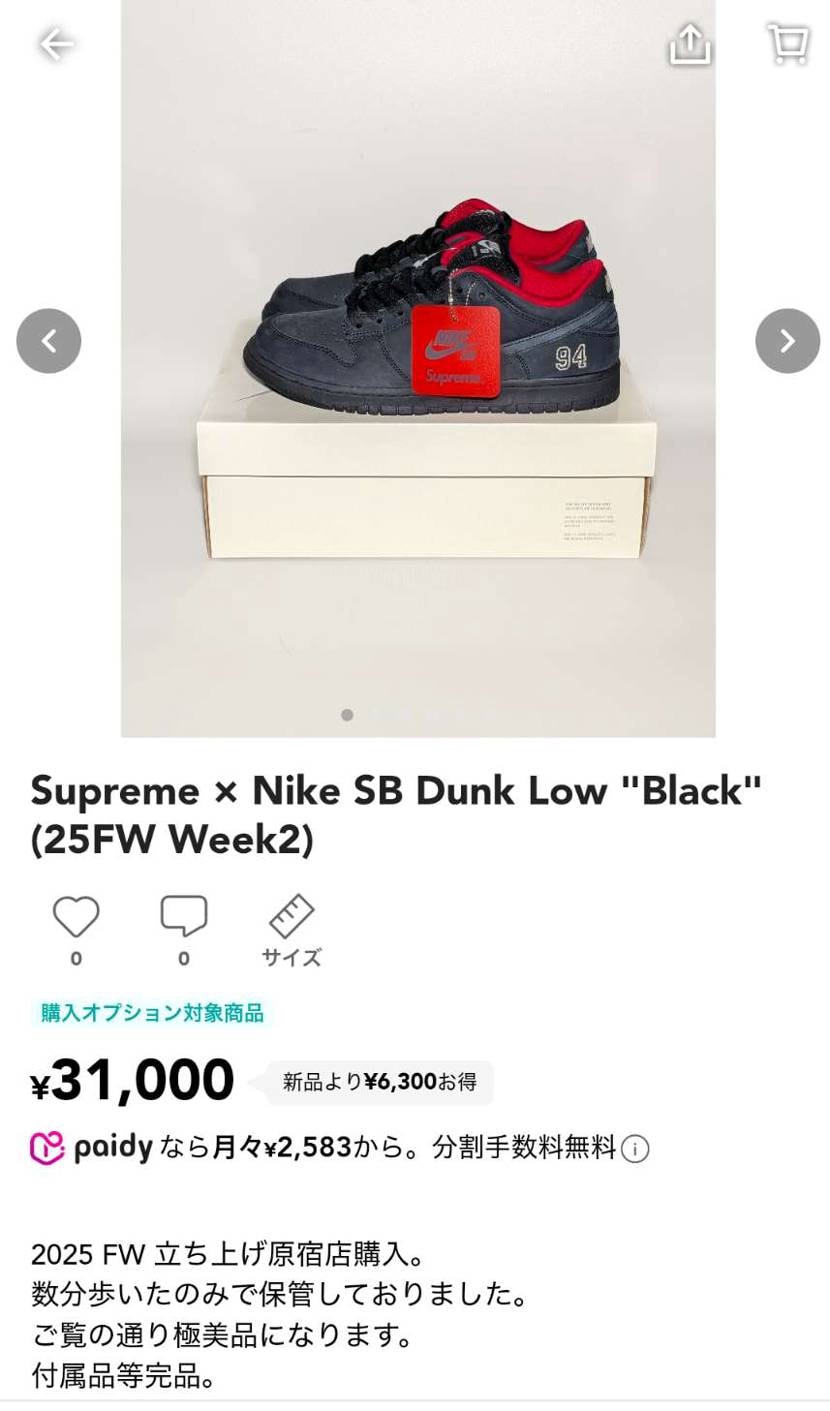
Task: Show the previous product photo
Action: [x=49, y=341]
